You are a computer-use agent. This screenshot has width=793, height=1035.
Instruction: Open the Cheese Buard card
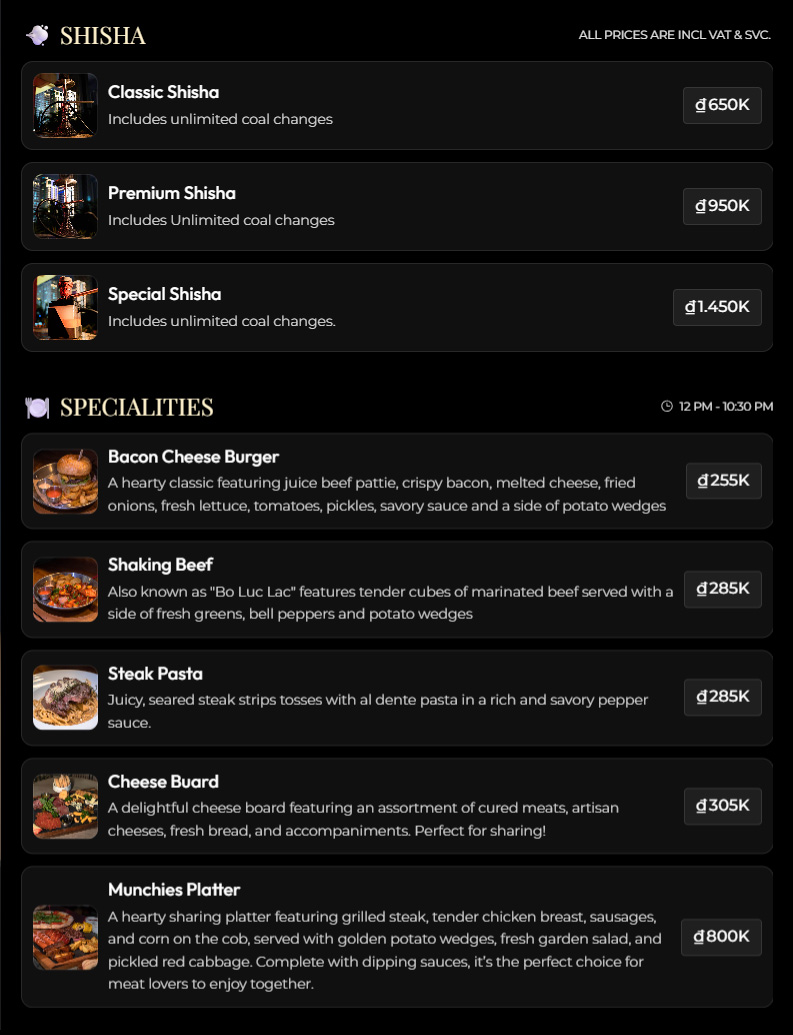tap(396, 805)
